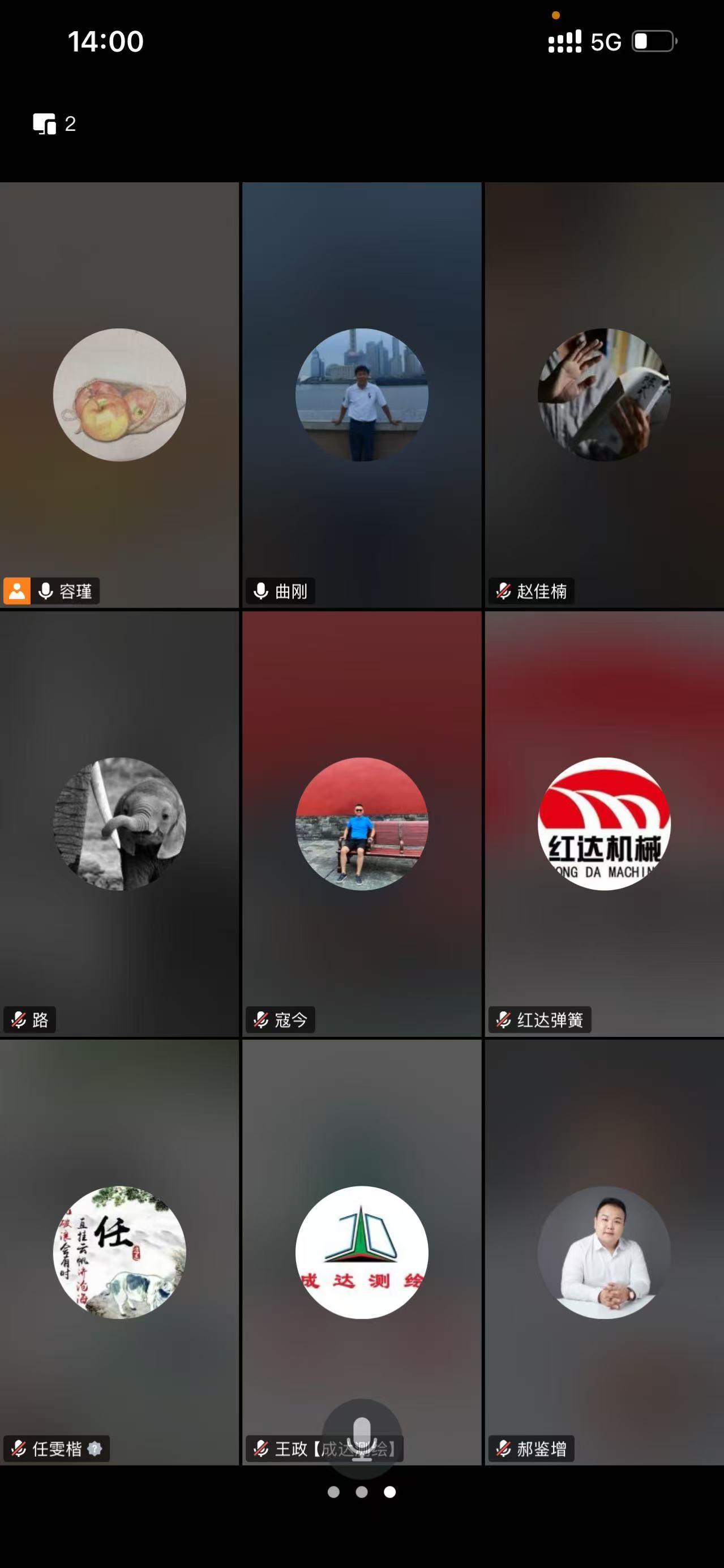Tap the tile of participant 路
724x1568 pixels.
click(x=119, y=823)
